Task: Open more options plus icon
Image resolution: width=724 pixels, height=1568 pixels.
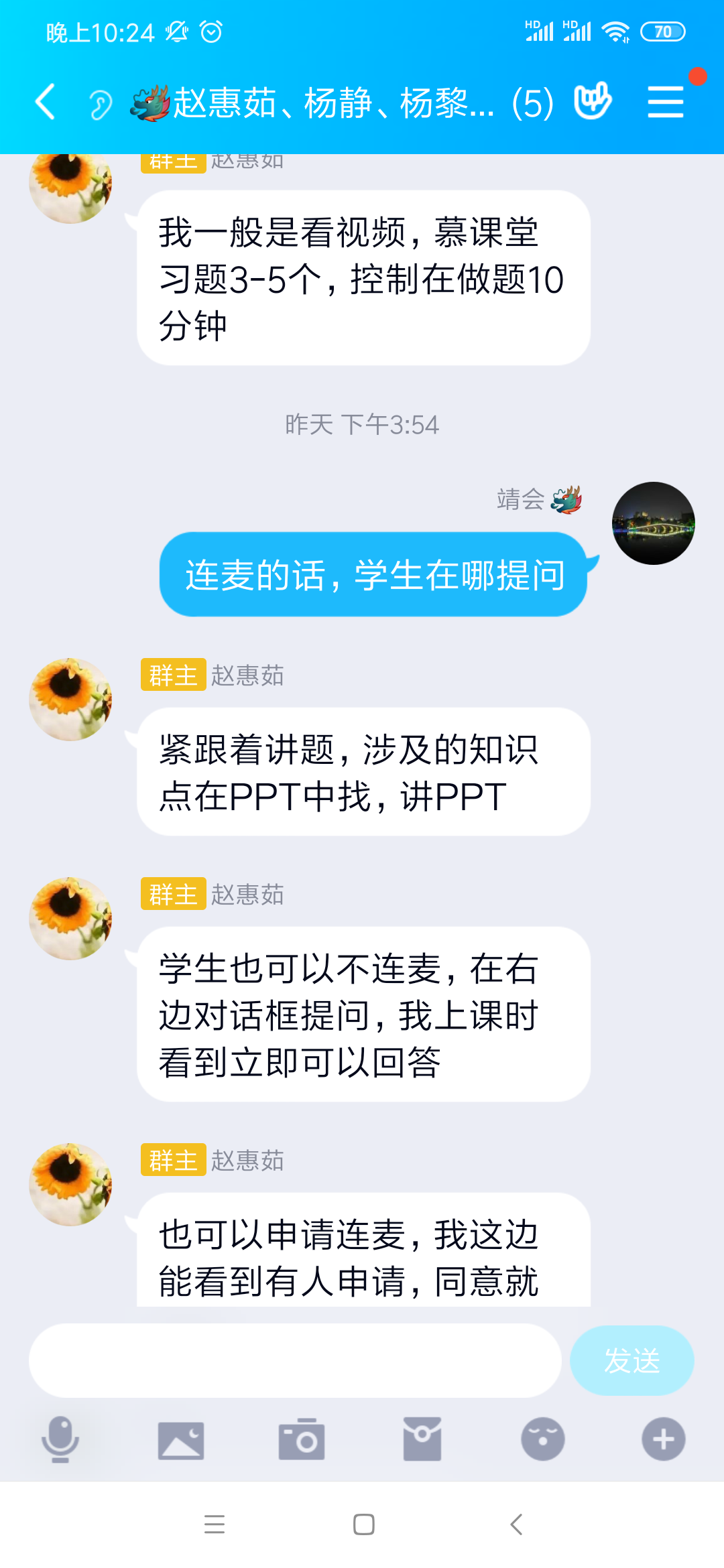Action: [664, 1439]
